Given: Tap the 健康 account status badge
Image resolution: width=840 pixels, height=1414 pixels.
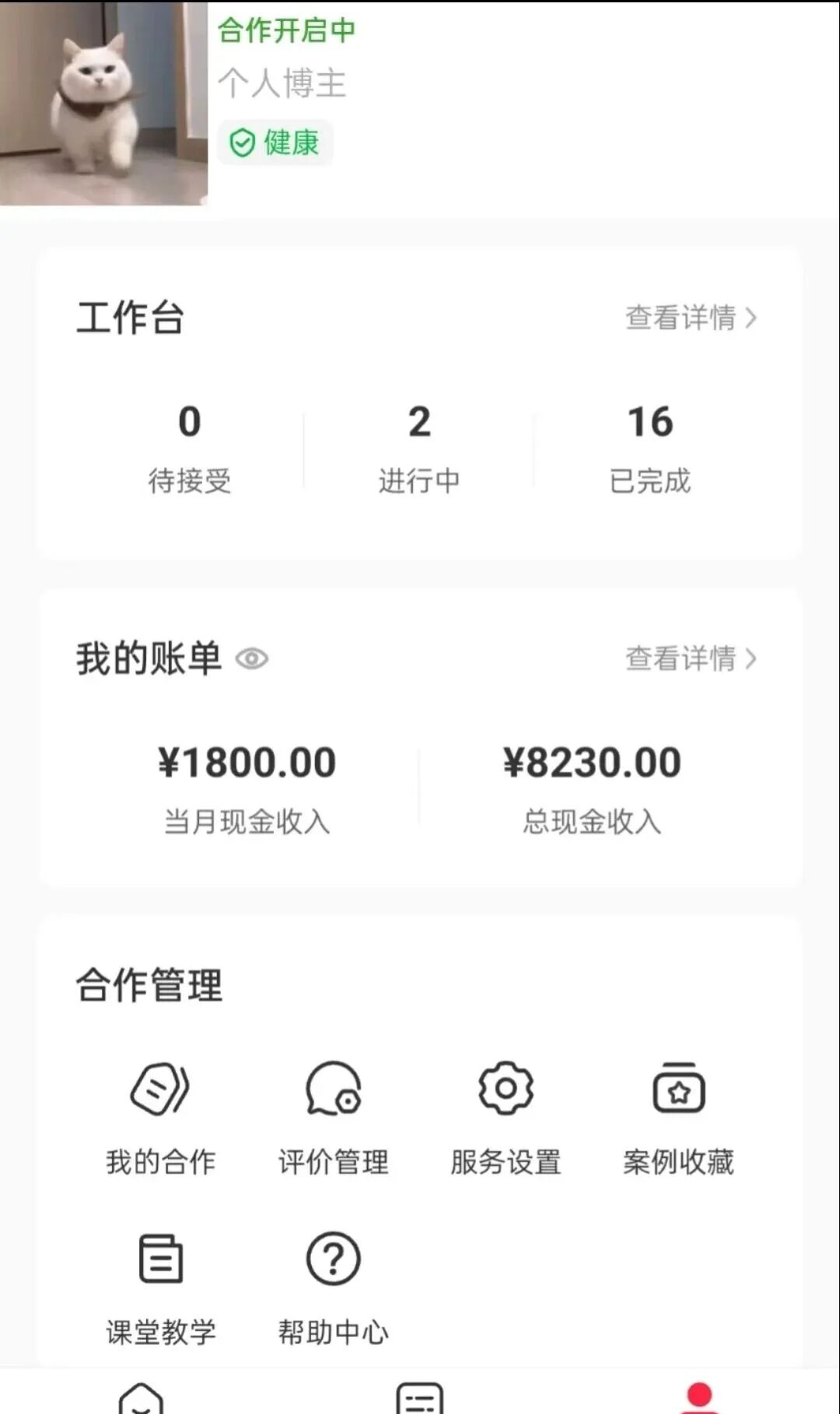Looking at the screenshot, I should coord(275,143).
